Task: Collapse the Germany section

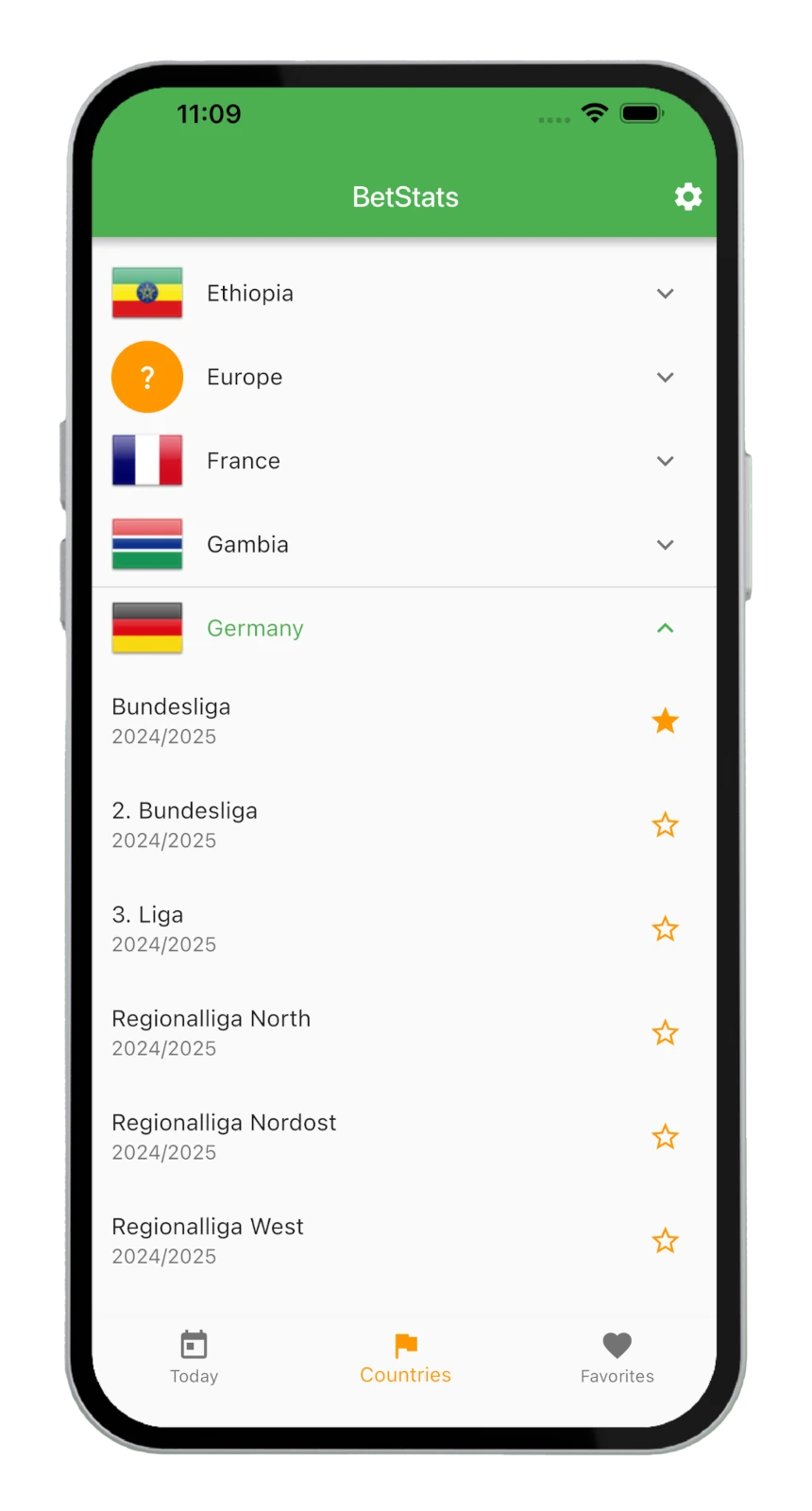Action: (x=665, y=628)
